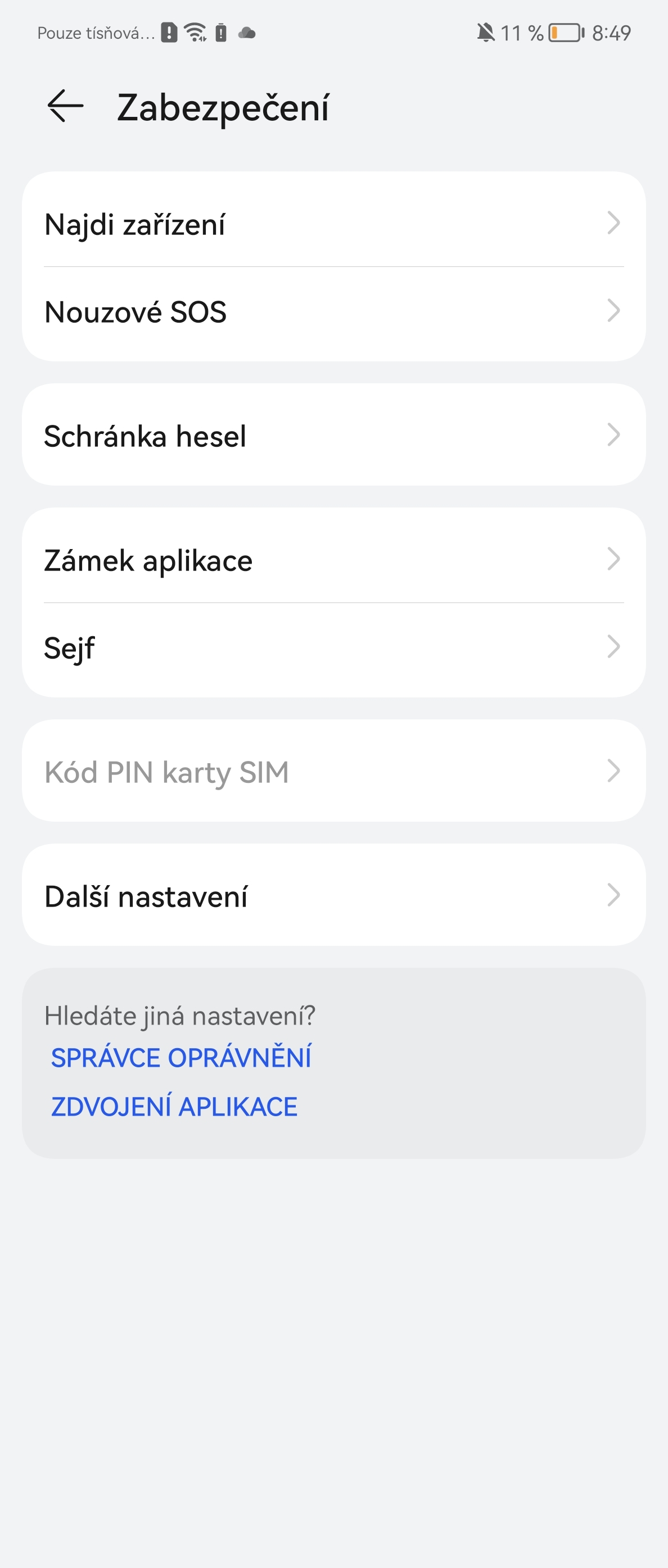
Task: Click the back arrow to leave Zabezpečení
Action: tap(65, 107)
